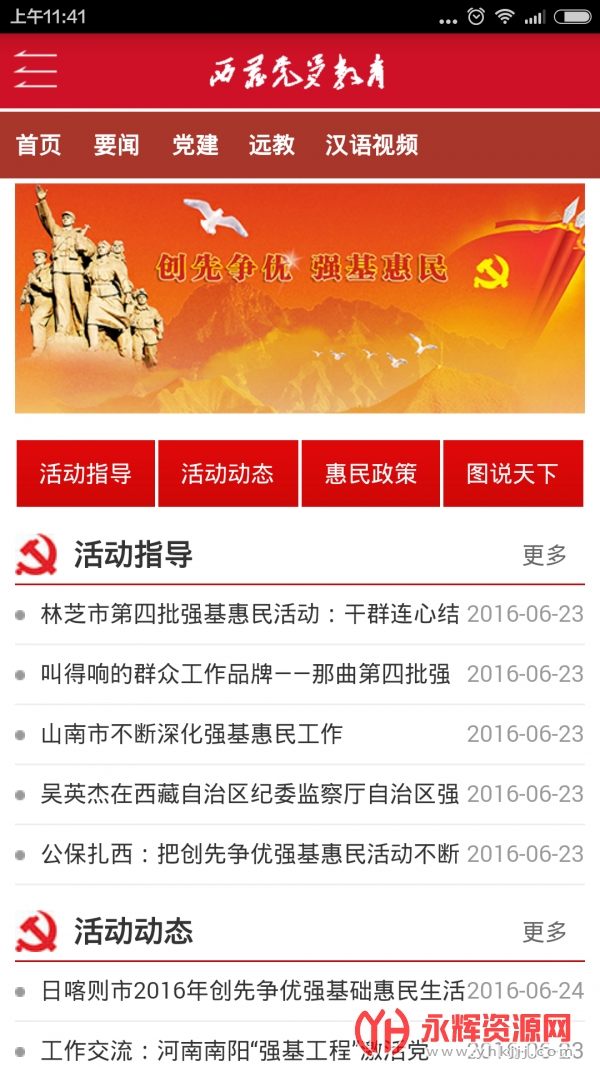This screenshot has width=600, height=1067.
Task: View 更多 in the 活动指导 section
Action: [545, 555]
